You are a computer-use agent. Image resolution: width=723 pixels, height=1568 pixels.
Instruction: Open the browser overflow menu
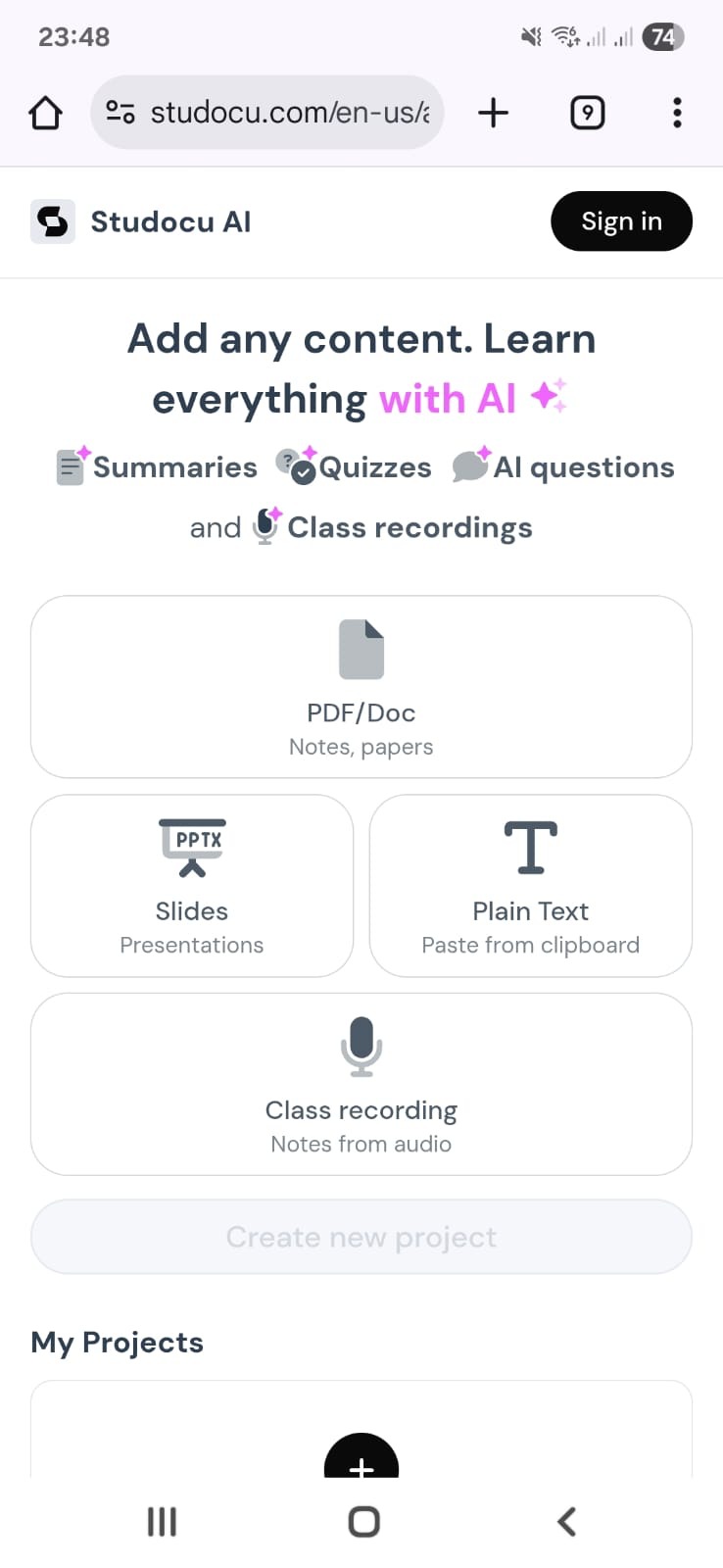[x=677, y=114]
